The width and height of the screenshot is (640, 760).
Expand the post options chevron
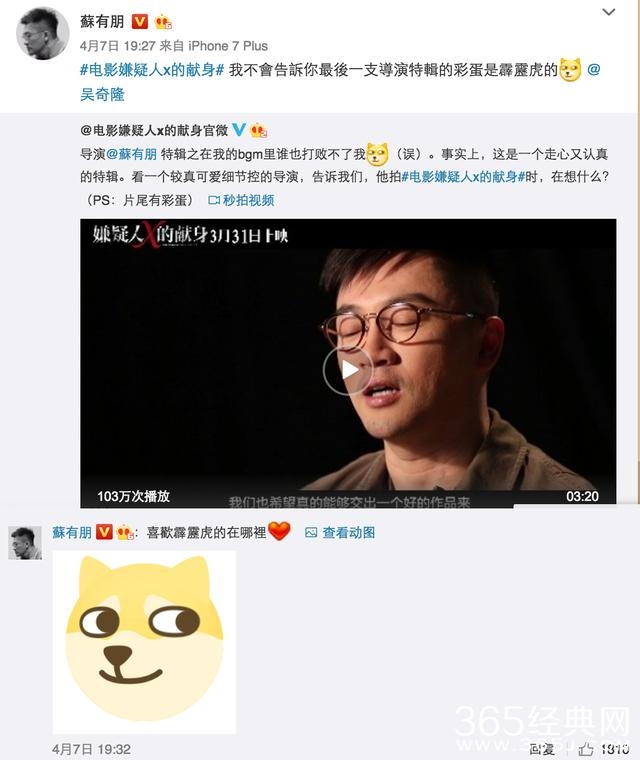610,14
